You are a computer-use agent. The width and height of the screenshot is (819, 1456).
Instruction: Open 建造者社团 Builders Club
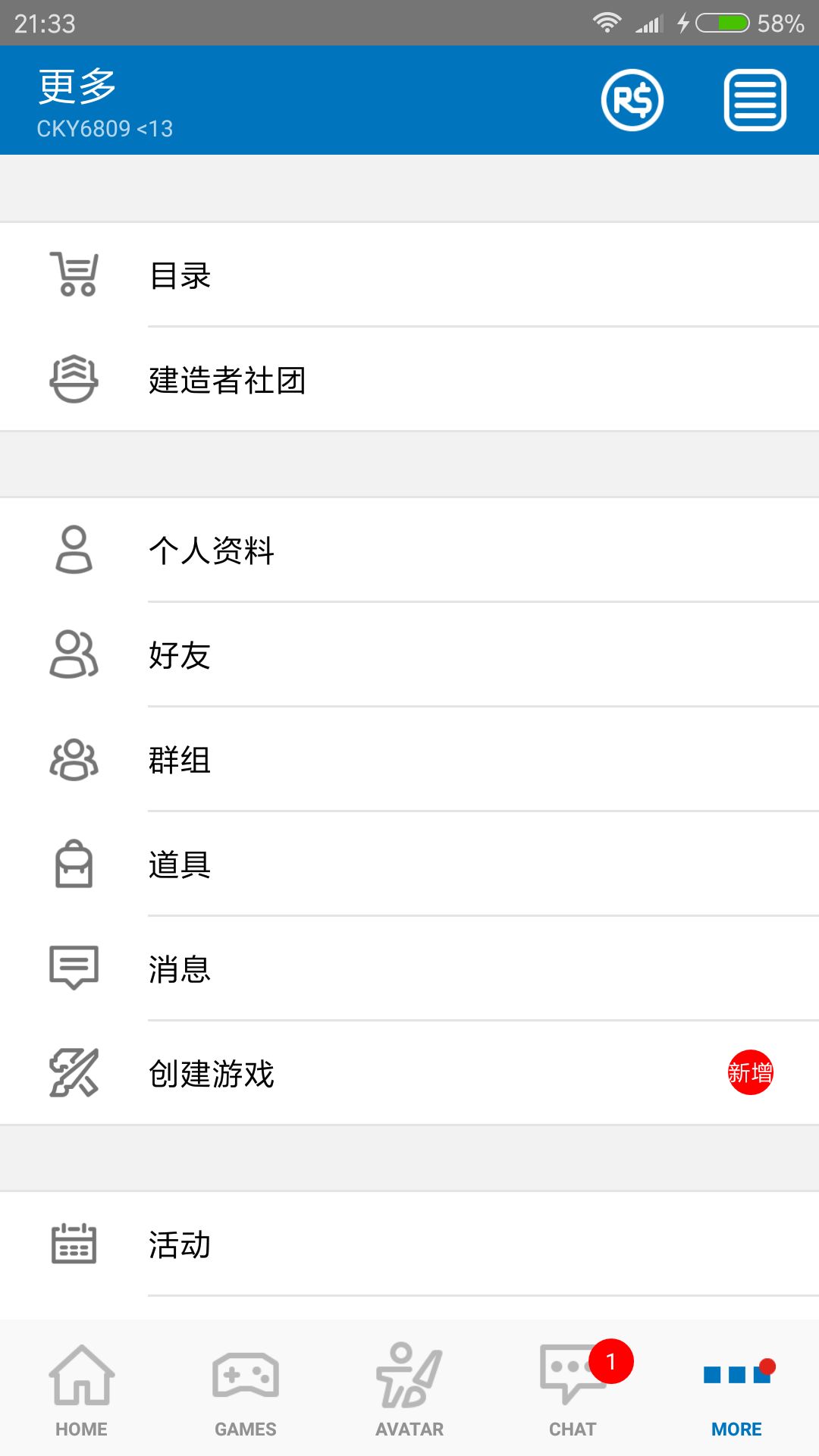409,380
